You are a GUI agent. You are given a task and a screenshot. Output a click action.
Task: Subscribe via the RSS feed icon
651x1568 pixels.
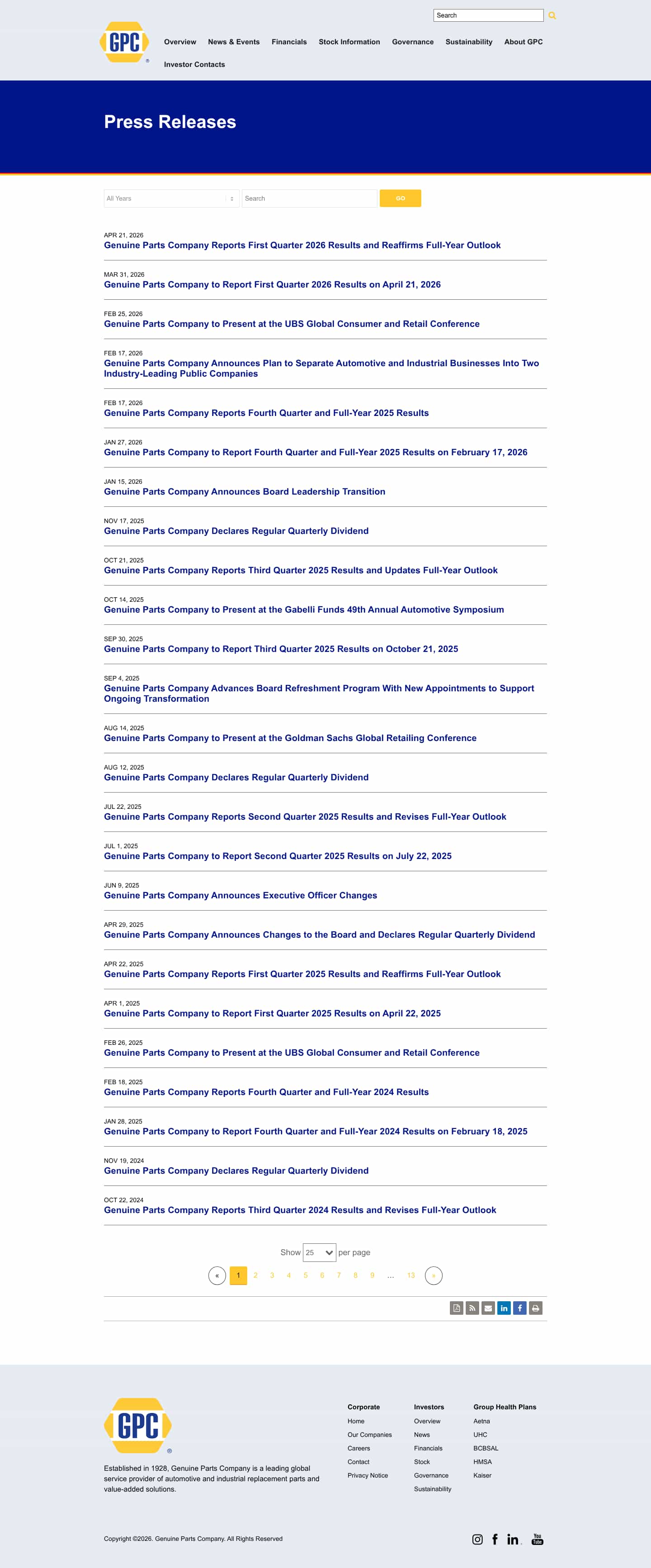click(472, 1308)
